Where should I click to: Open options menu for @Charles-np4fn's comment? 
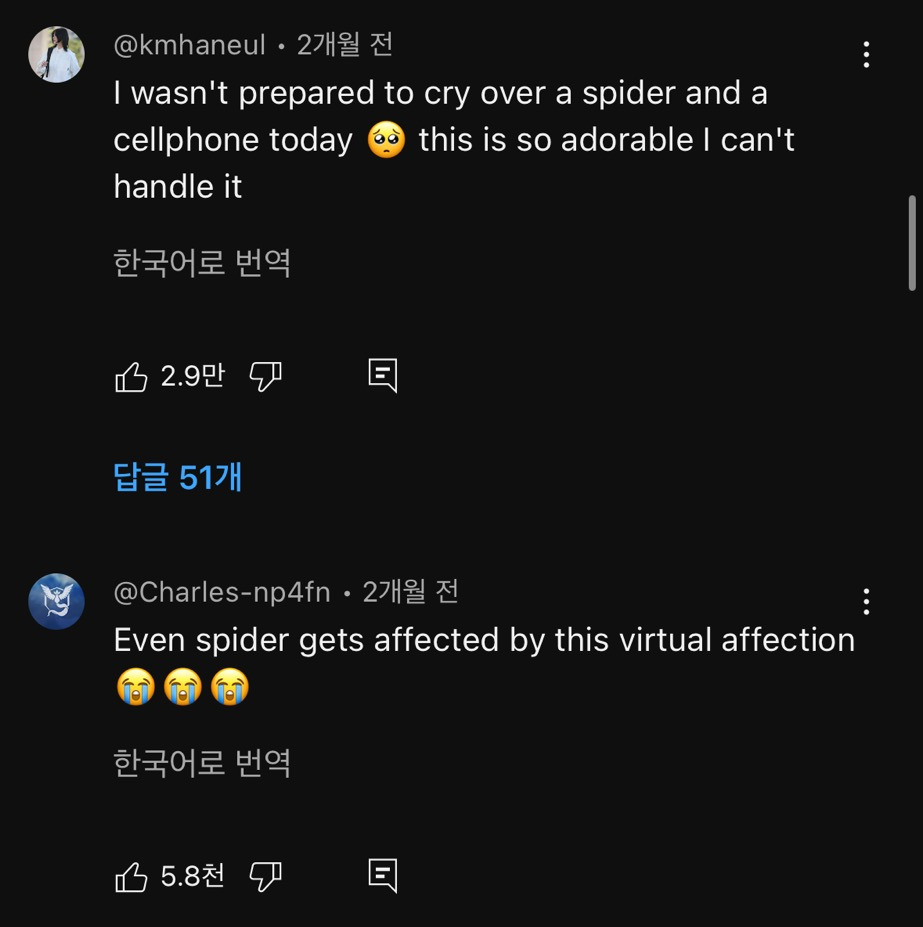pos(866,600)
